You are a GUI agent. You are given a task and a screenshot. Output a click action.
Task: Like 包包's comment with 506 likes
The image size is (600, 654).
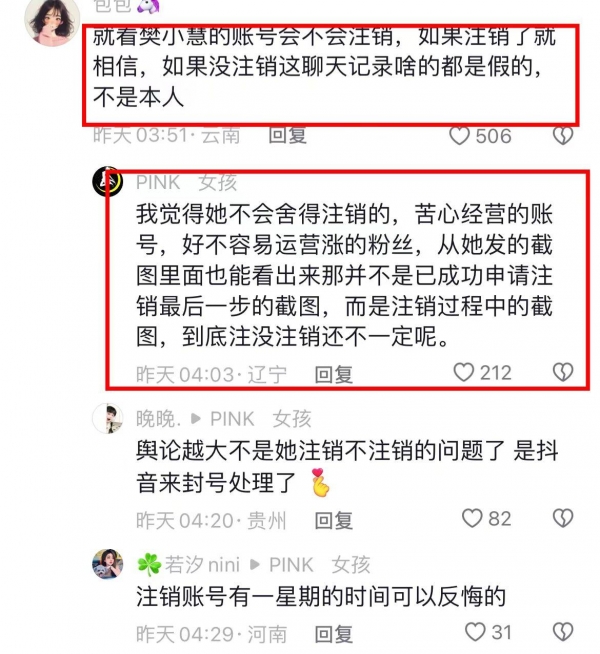pyautogui.click(x=459, y=136)
